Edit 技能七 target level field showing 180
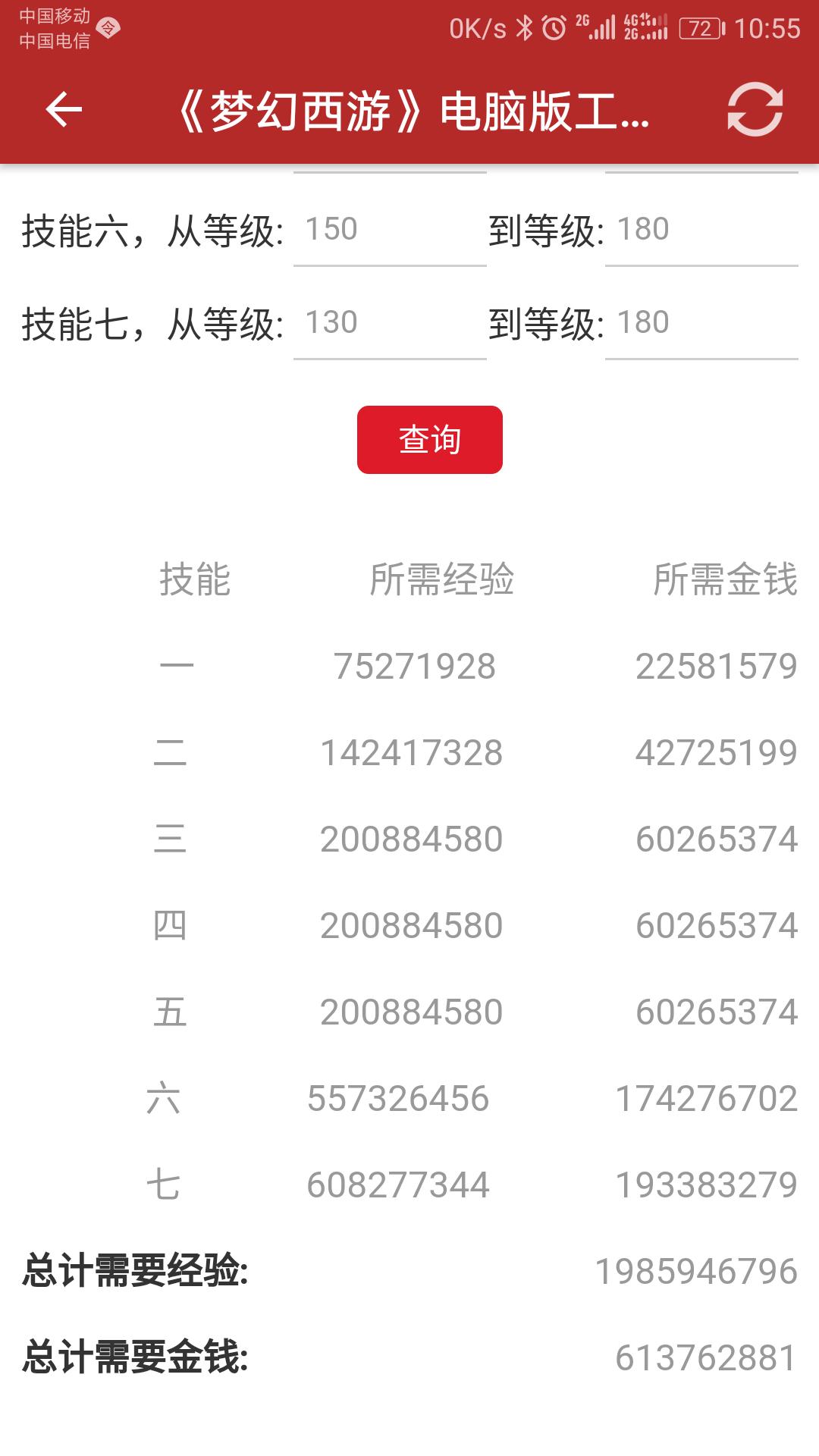 (x=701, y=322)
